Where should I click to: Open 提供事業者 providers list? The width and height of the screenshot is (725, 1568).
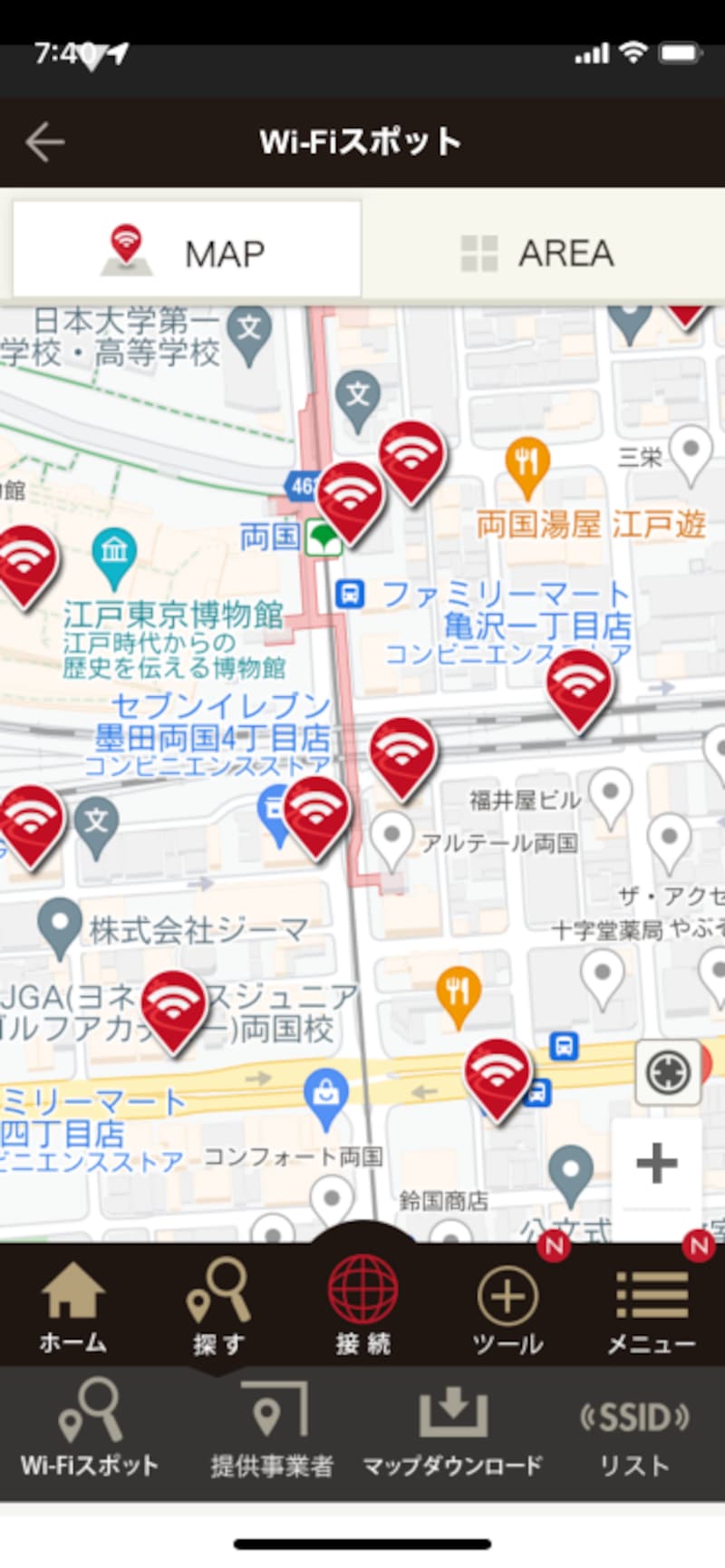point(271,1430)
